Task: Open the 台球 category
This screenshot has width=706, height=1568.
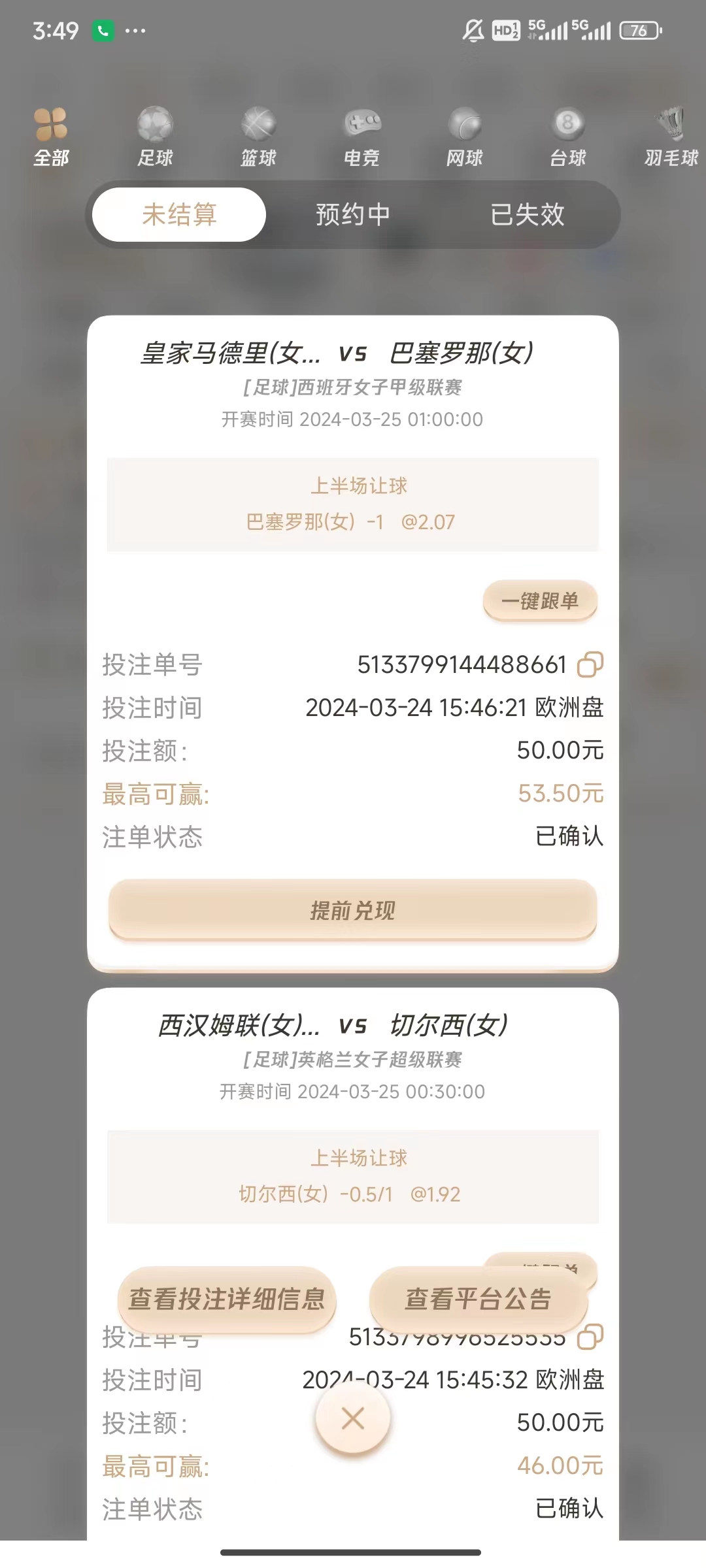Action: coord(567,137)
